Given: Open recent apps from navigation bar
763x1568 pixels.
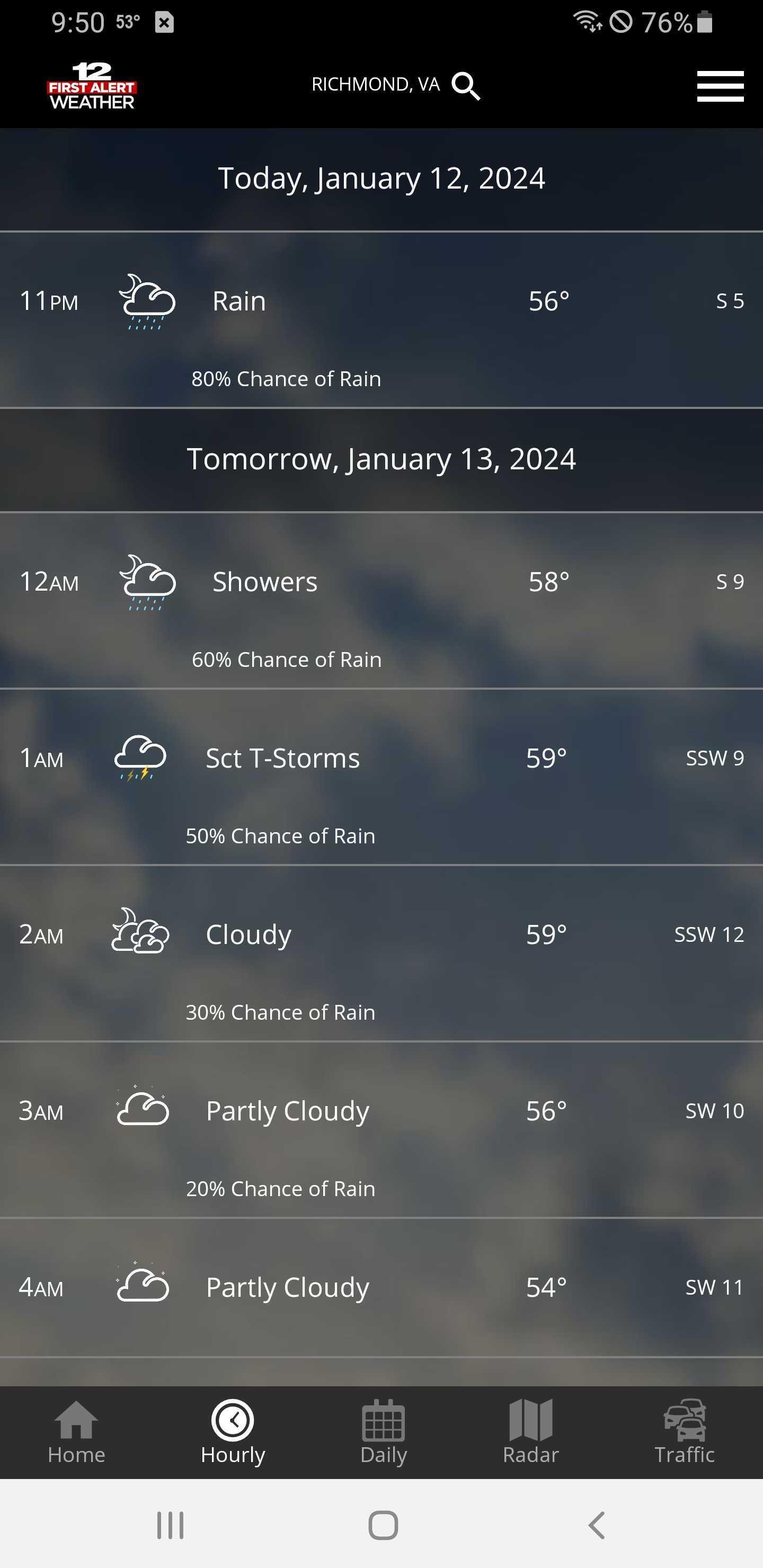Looking at the screenshot, I should 170,1525.
